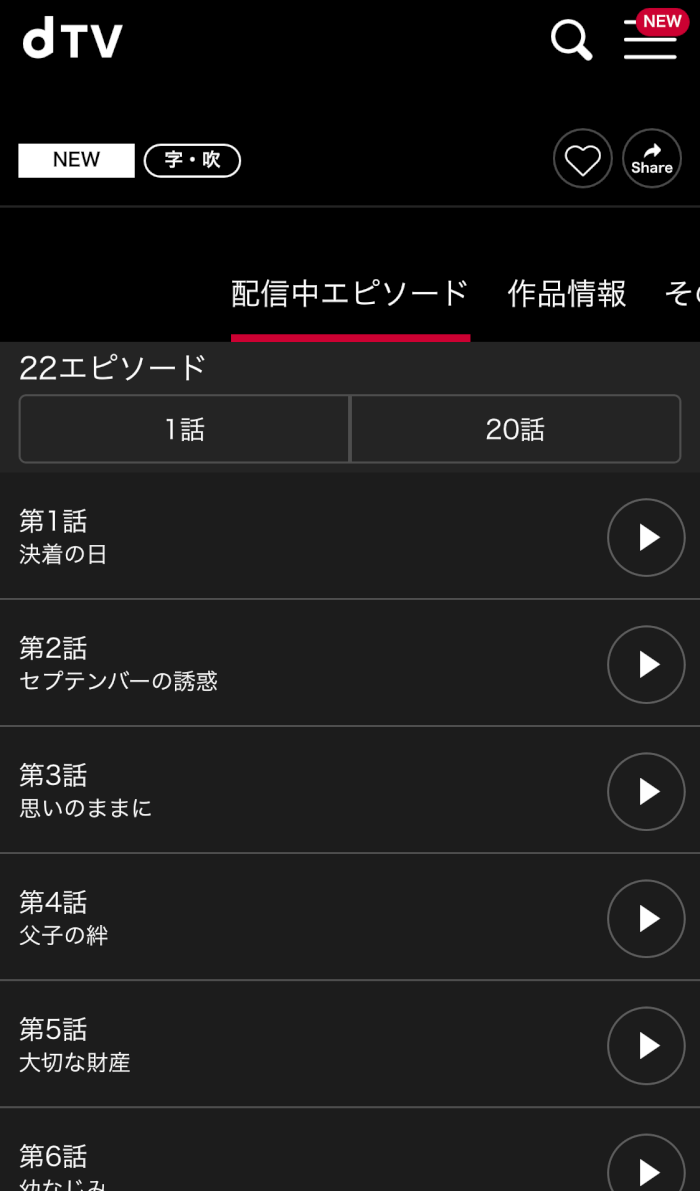Open the 第1話 決着の日 row

[250, 537]
